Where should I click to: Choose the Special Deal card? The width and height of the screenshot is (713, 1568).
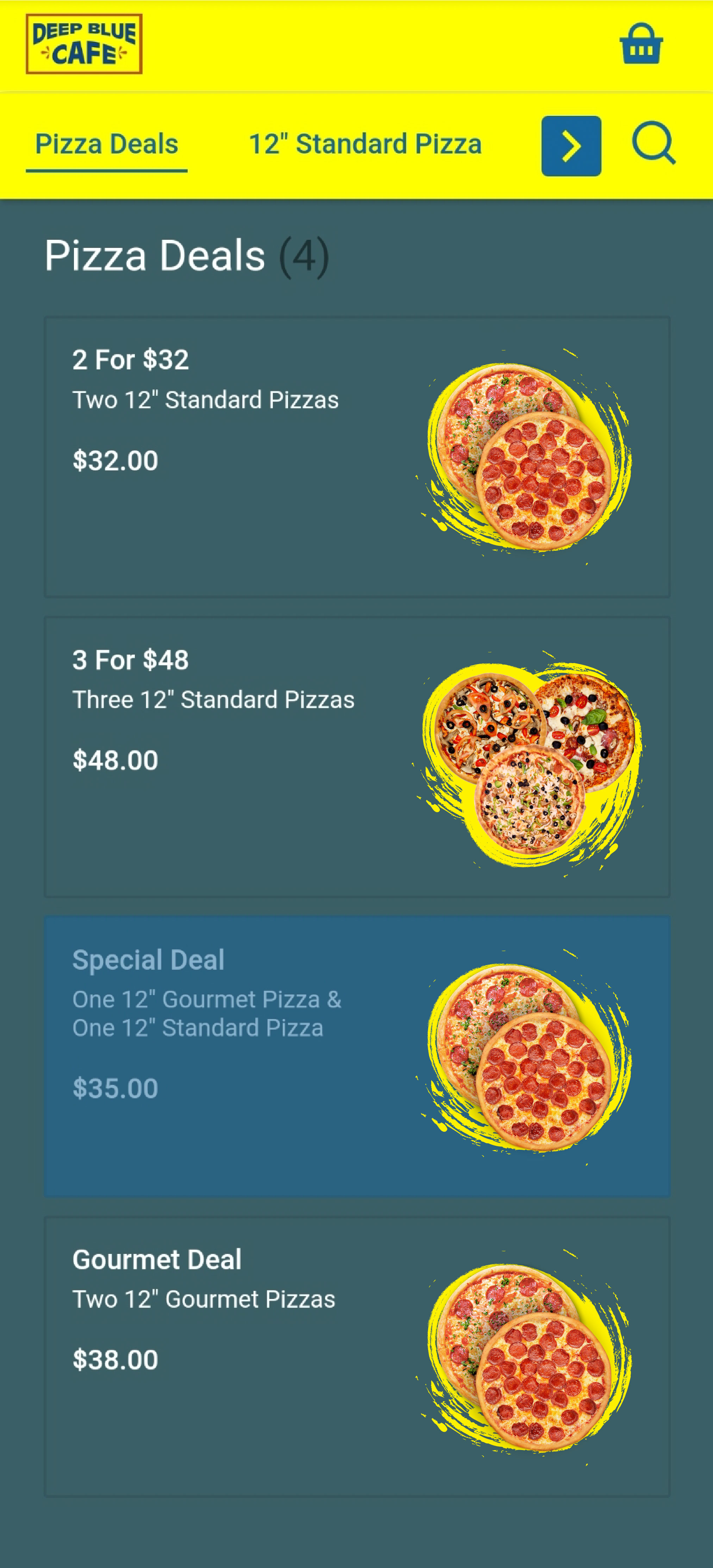357,1056
